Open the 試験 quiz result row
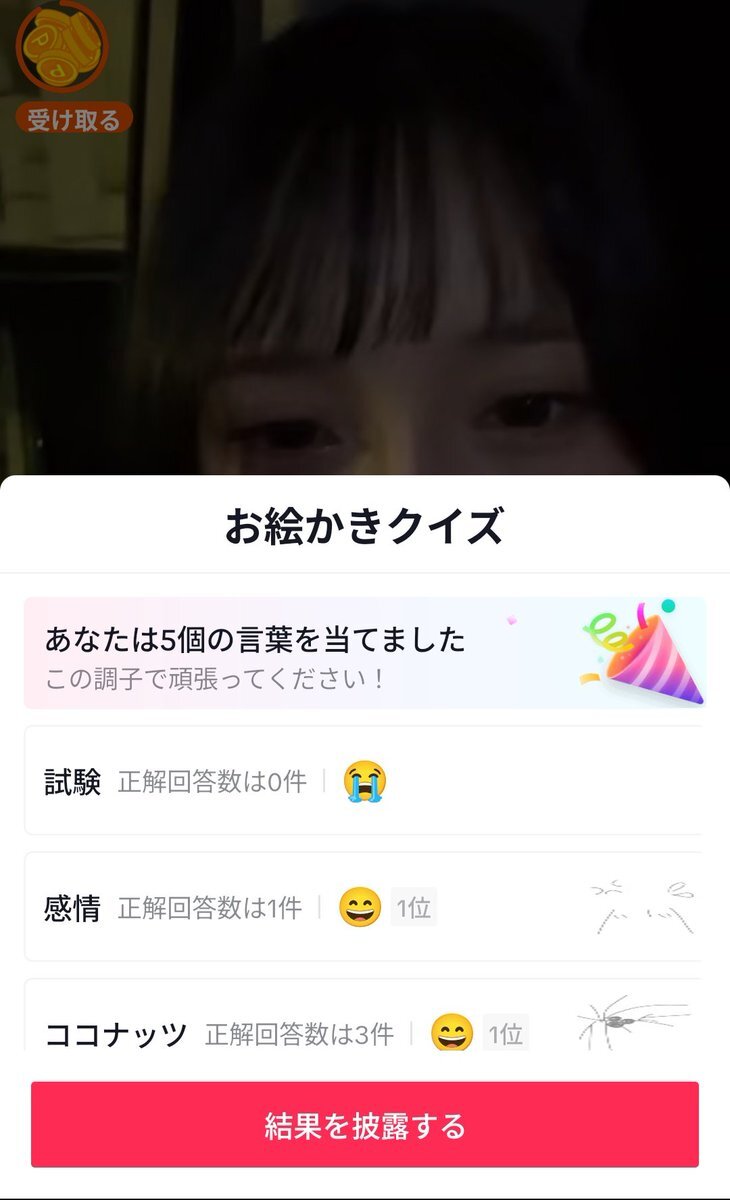The image size is (730, 1200). coord(363,782)
